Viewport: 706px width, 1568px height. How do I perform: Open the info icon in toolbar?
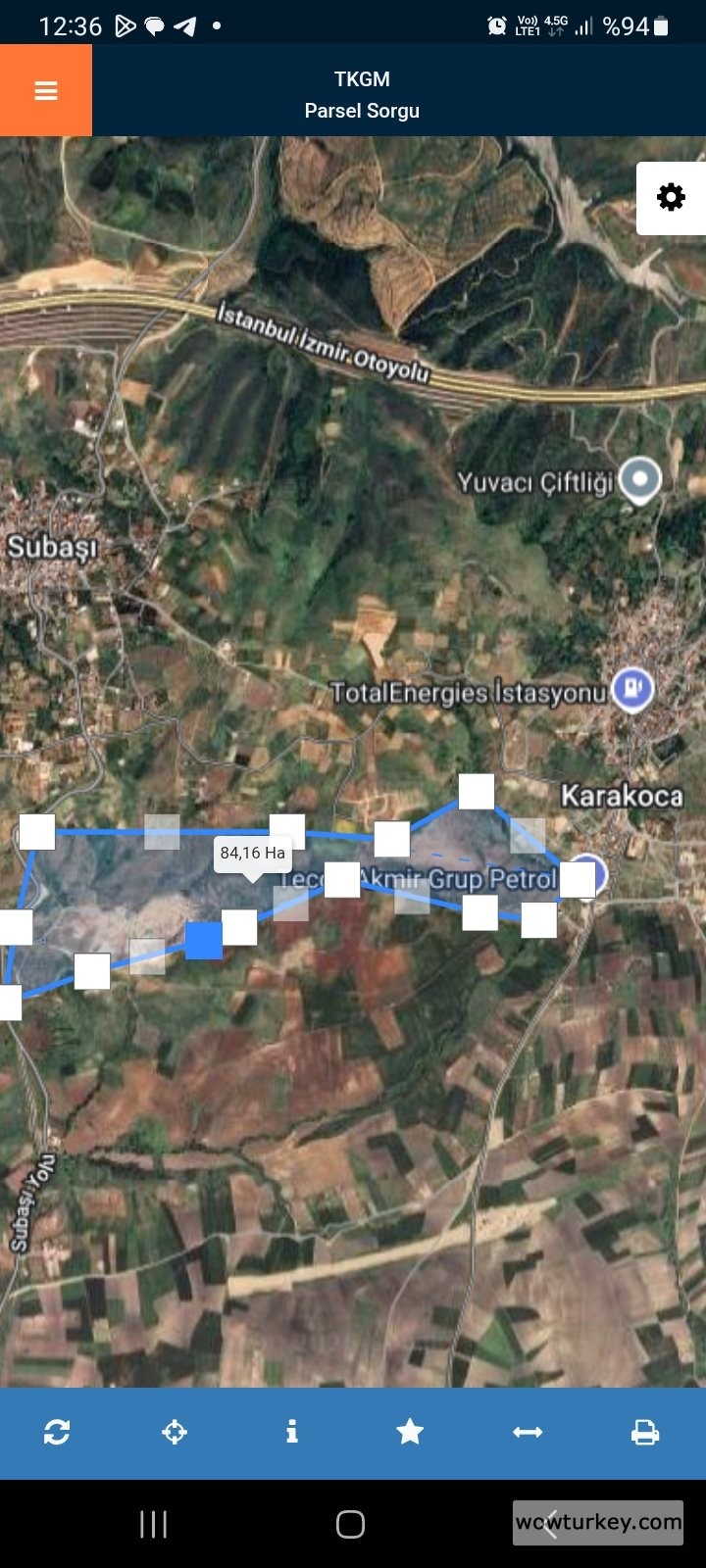(x=291, y=1432)
